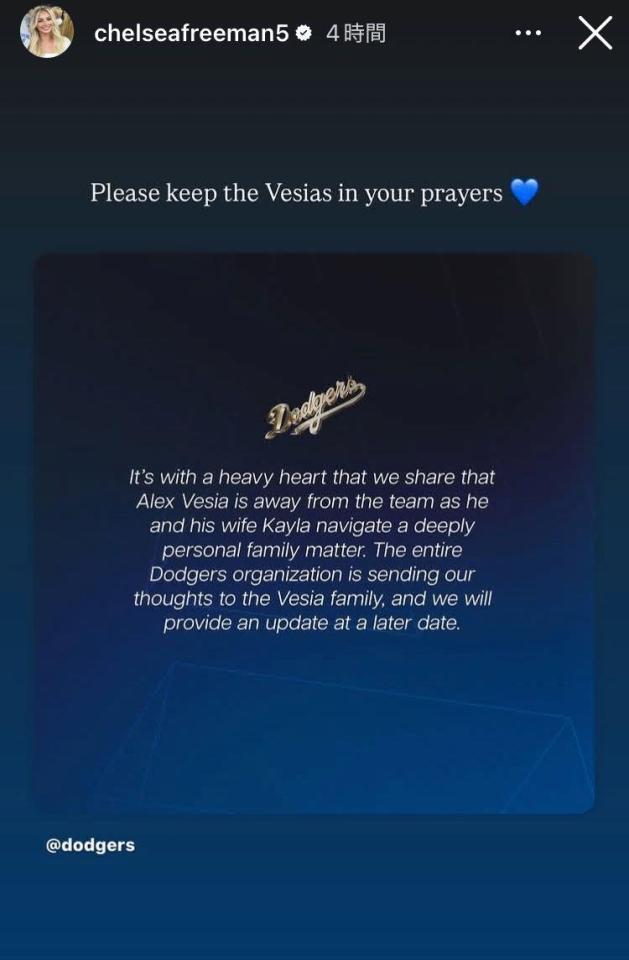Open chelseafreeman5's profile picture

coord(47,32)
